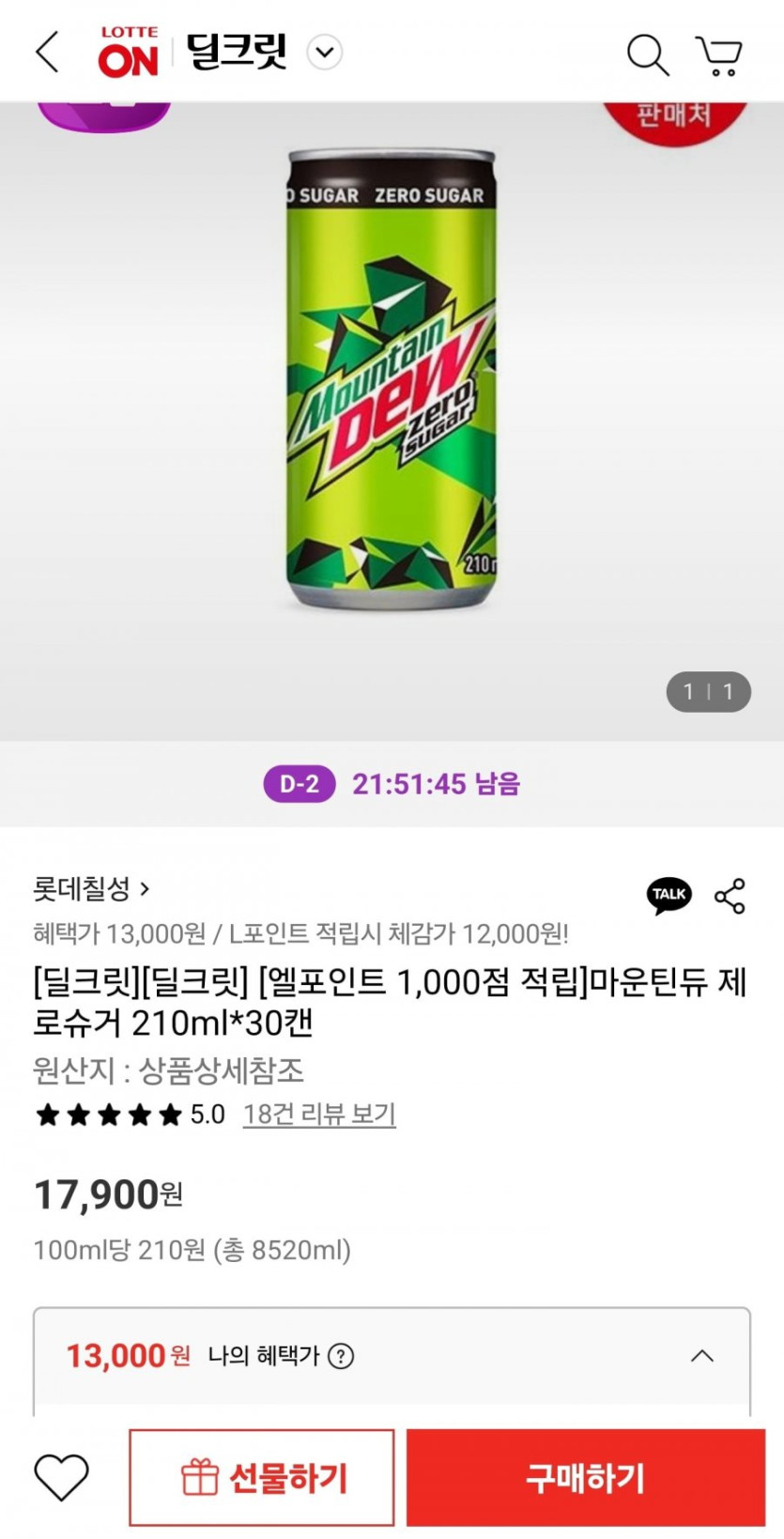View the 18건 리뷰 보기 link
This screenshot has width=784, height=1539.
click(x=319, y=1115)
